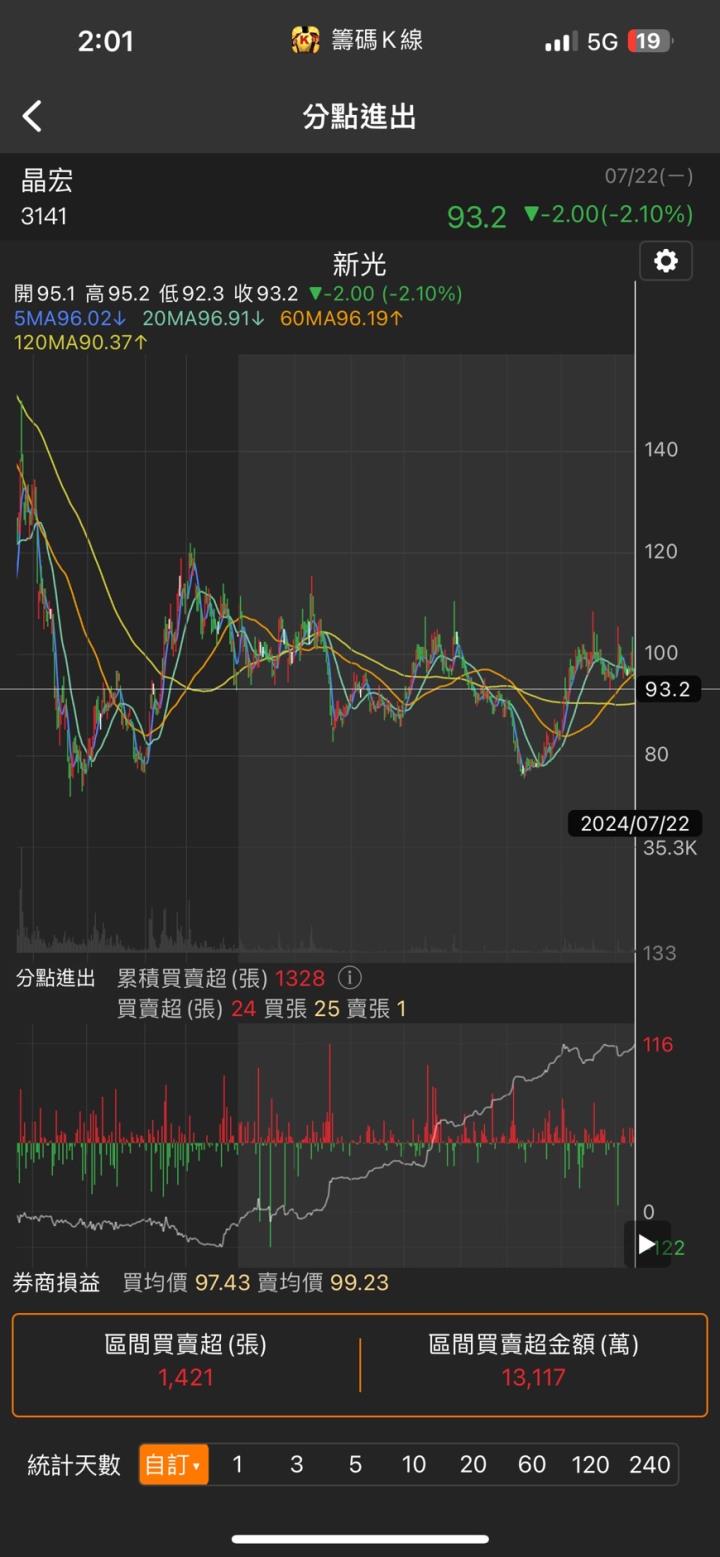Tap the info icon next to 累積買賣超

[x=349, y=977]
